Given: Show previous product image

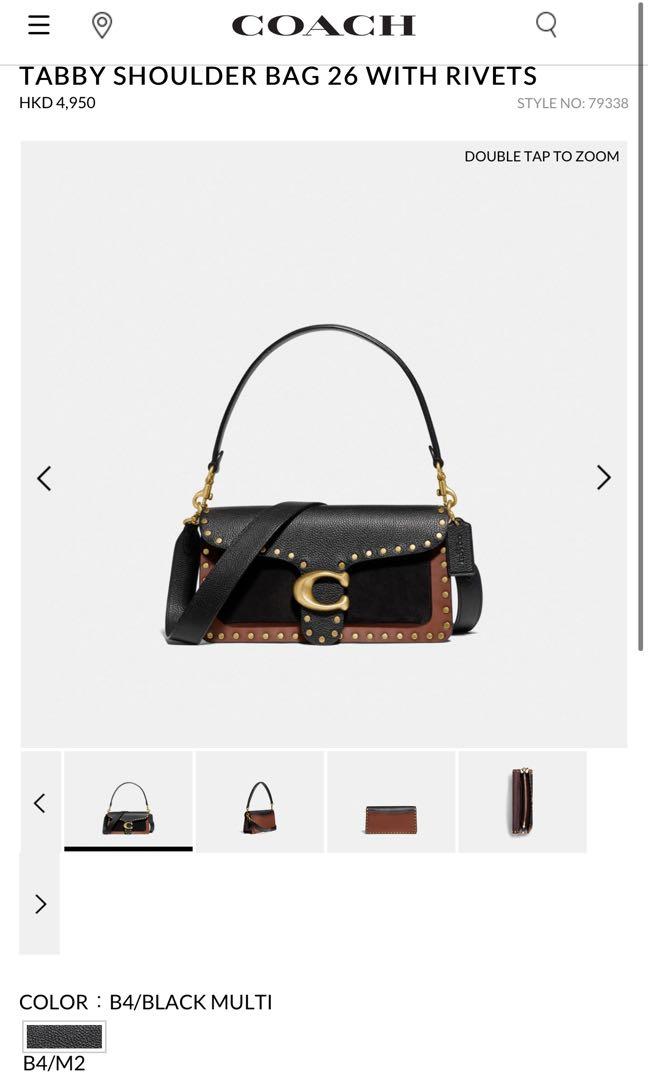Looking at the screenshot, I should pos(44,478).
